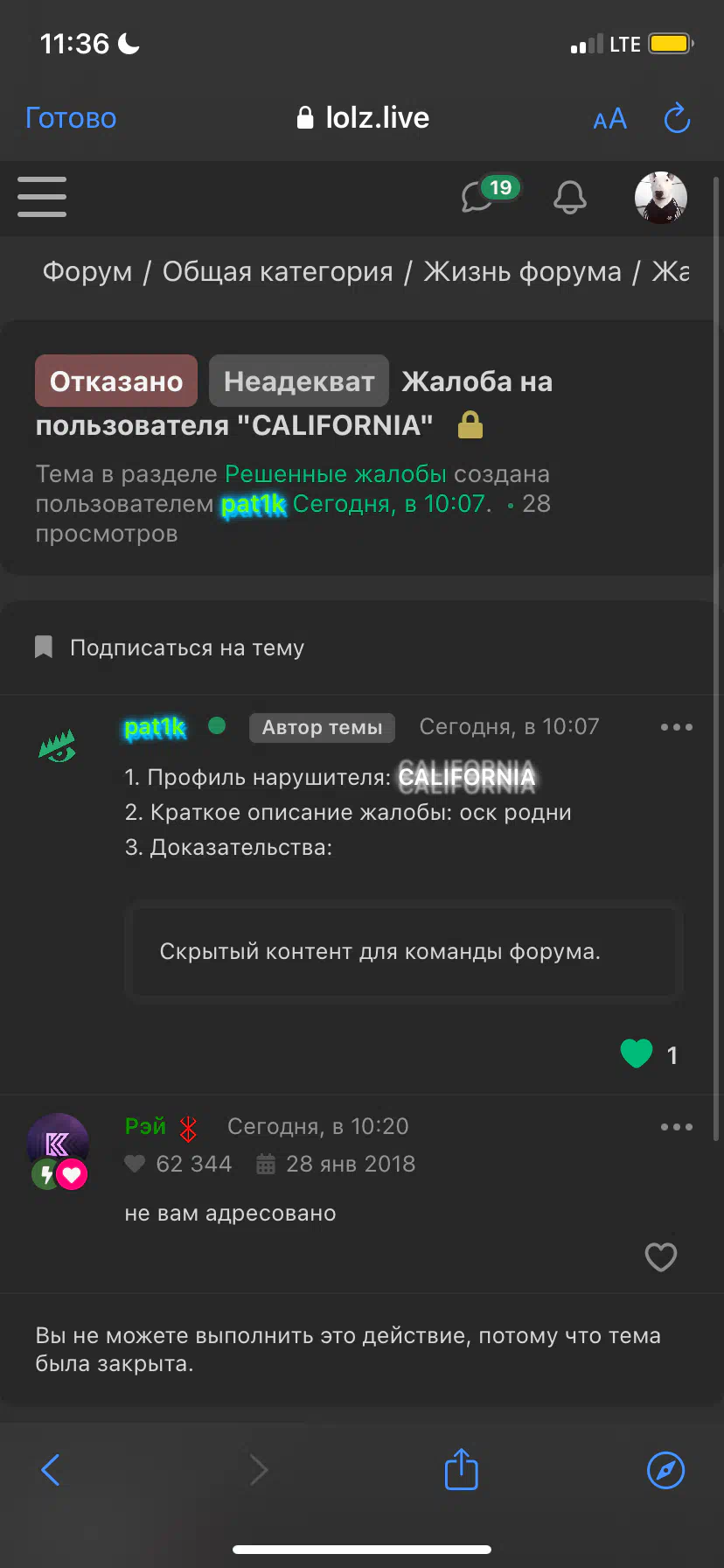Open Жизнь форума breadcrumb
The height and width of the screenshot is (1568, 724).
(522, 272)
